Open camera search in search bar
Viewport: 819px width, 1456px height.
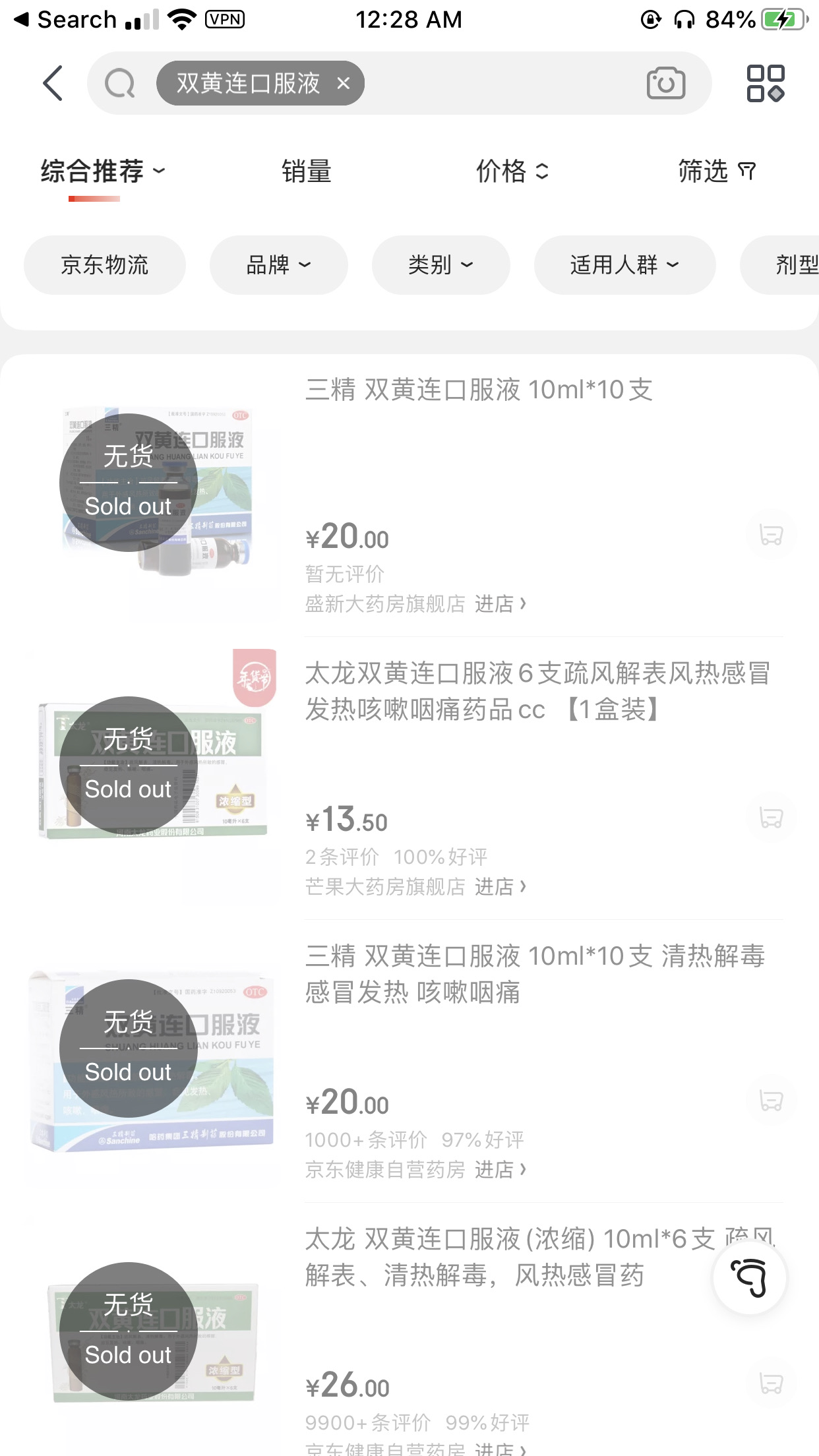point(665,83)
